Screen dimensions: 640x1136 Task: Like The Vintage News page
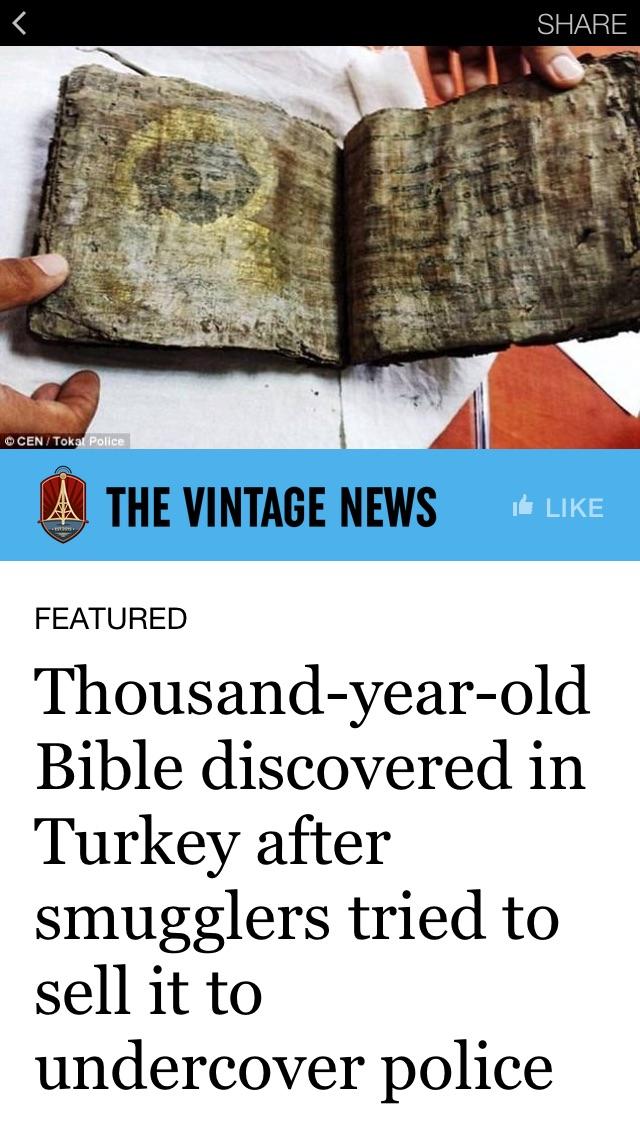point(558,507)
